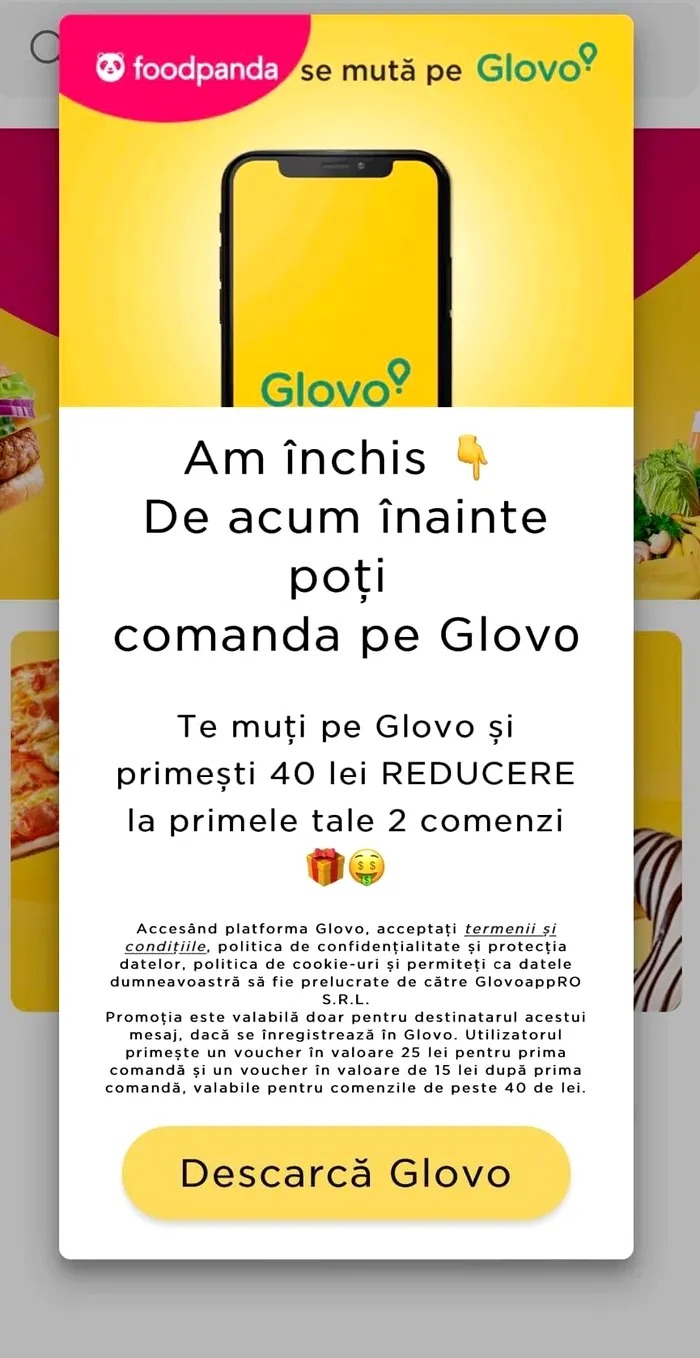
Task: Open the termenii și condițiile link
Action: click(510, 929)
